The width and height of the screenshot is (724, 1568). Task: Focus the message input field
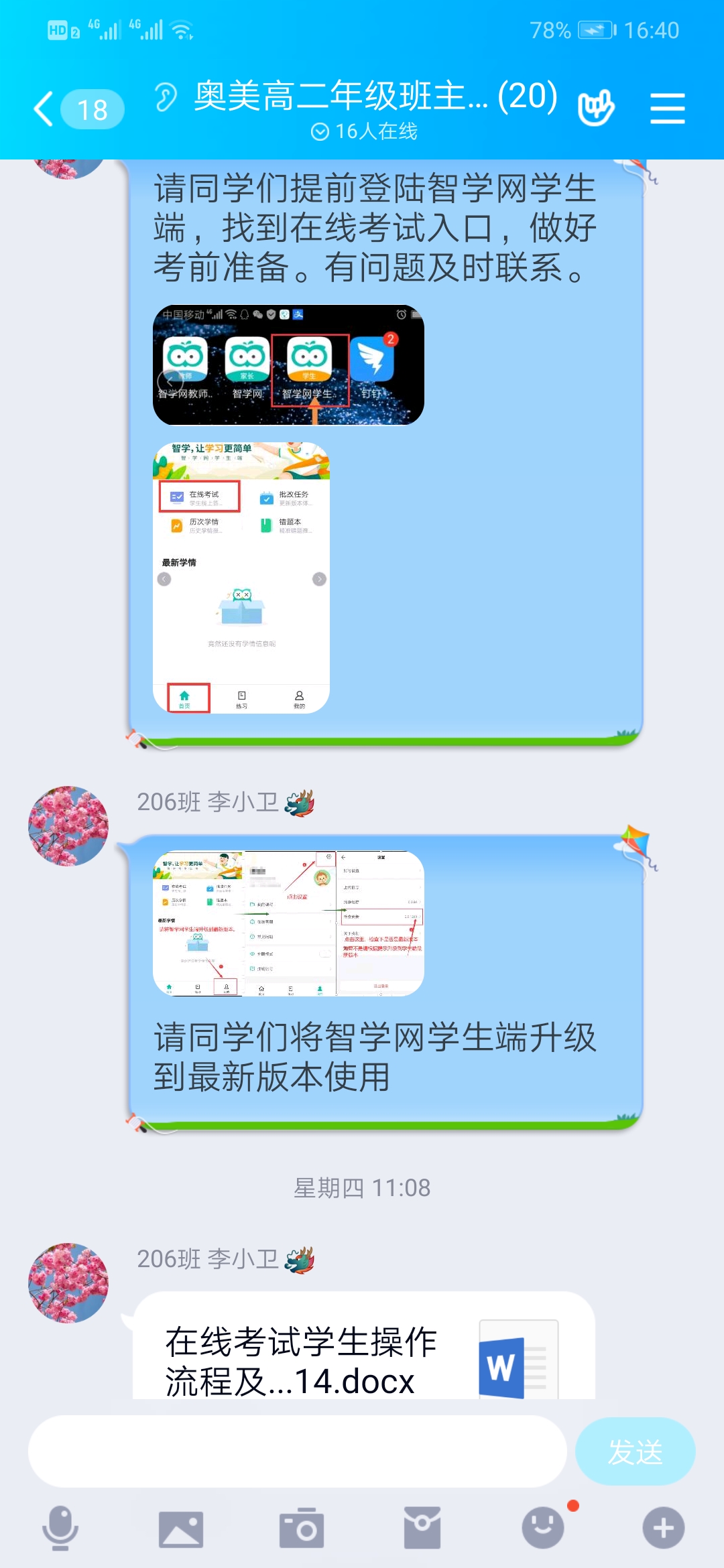pyautogui.click(x=297, y=1451)
